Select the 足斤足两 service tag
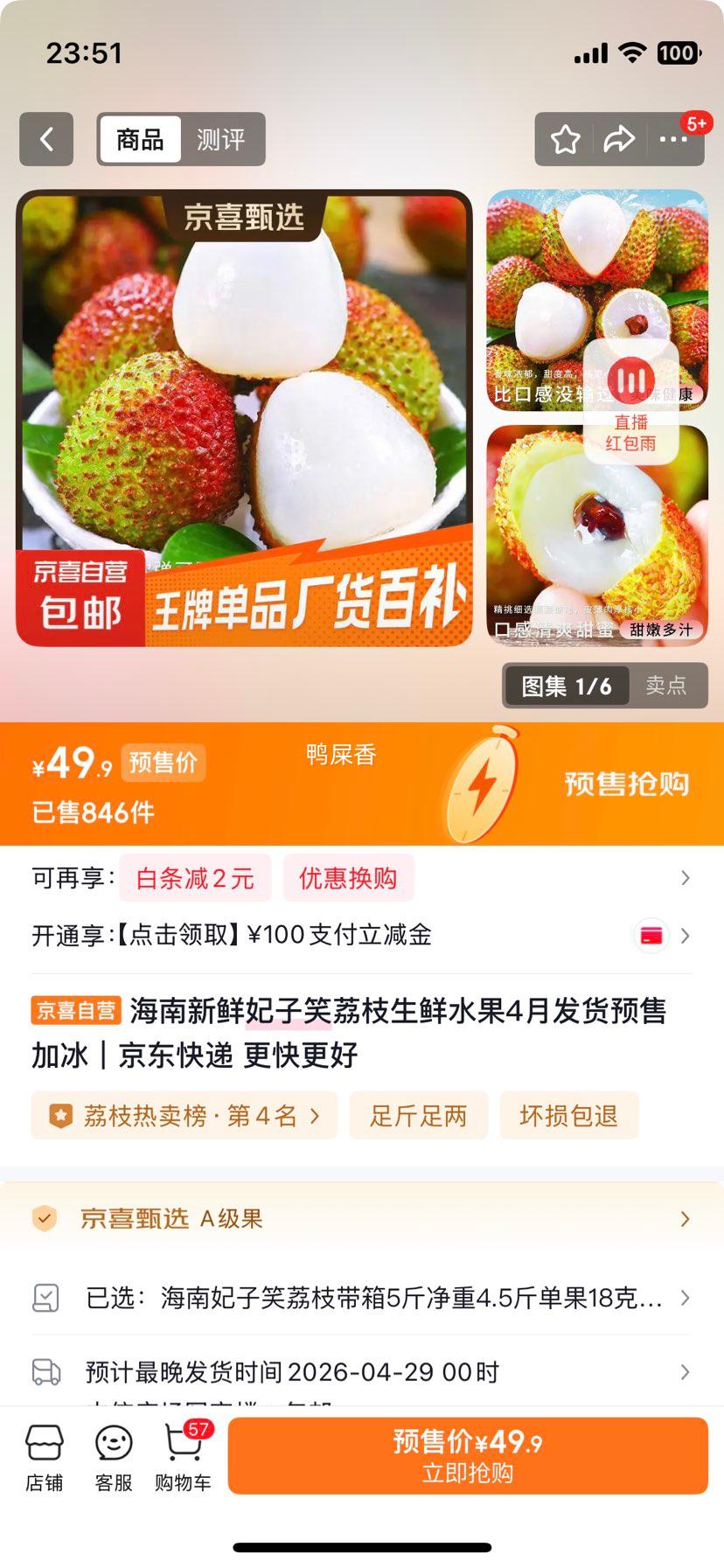 coord(418,1115)
